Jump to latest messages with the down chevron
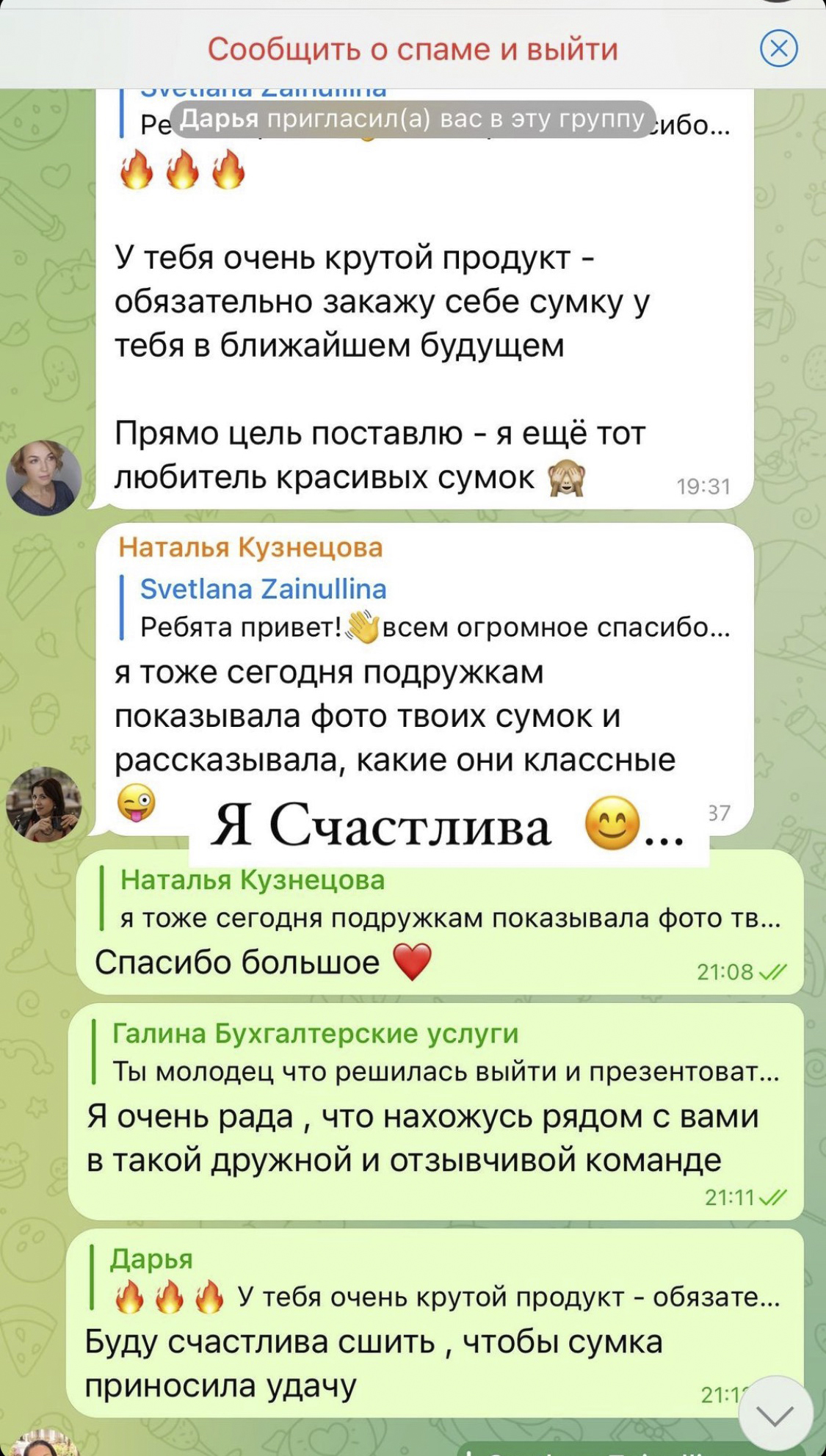Viewport: 826px width, 1456px height. [775, 1415]
